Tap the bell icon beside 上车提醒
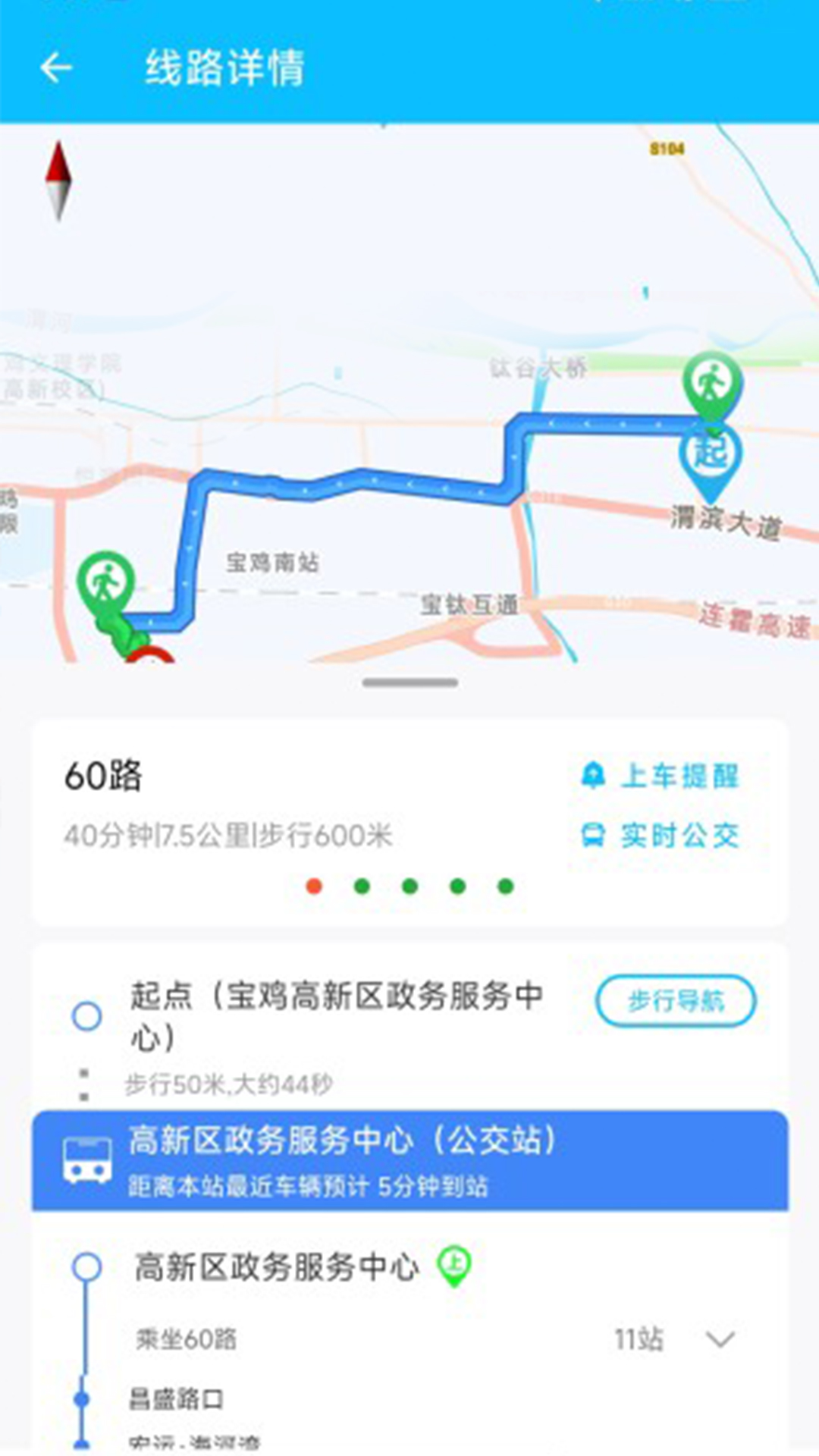Screen dimensions: 819x1456 click(595, 775)
